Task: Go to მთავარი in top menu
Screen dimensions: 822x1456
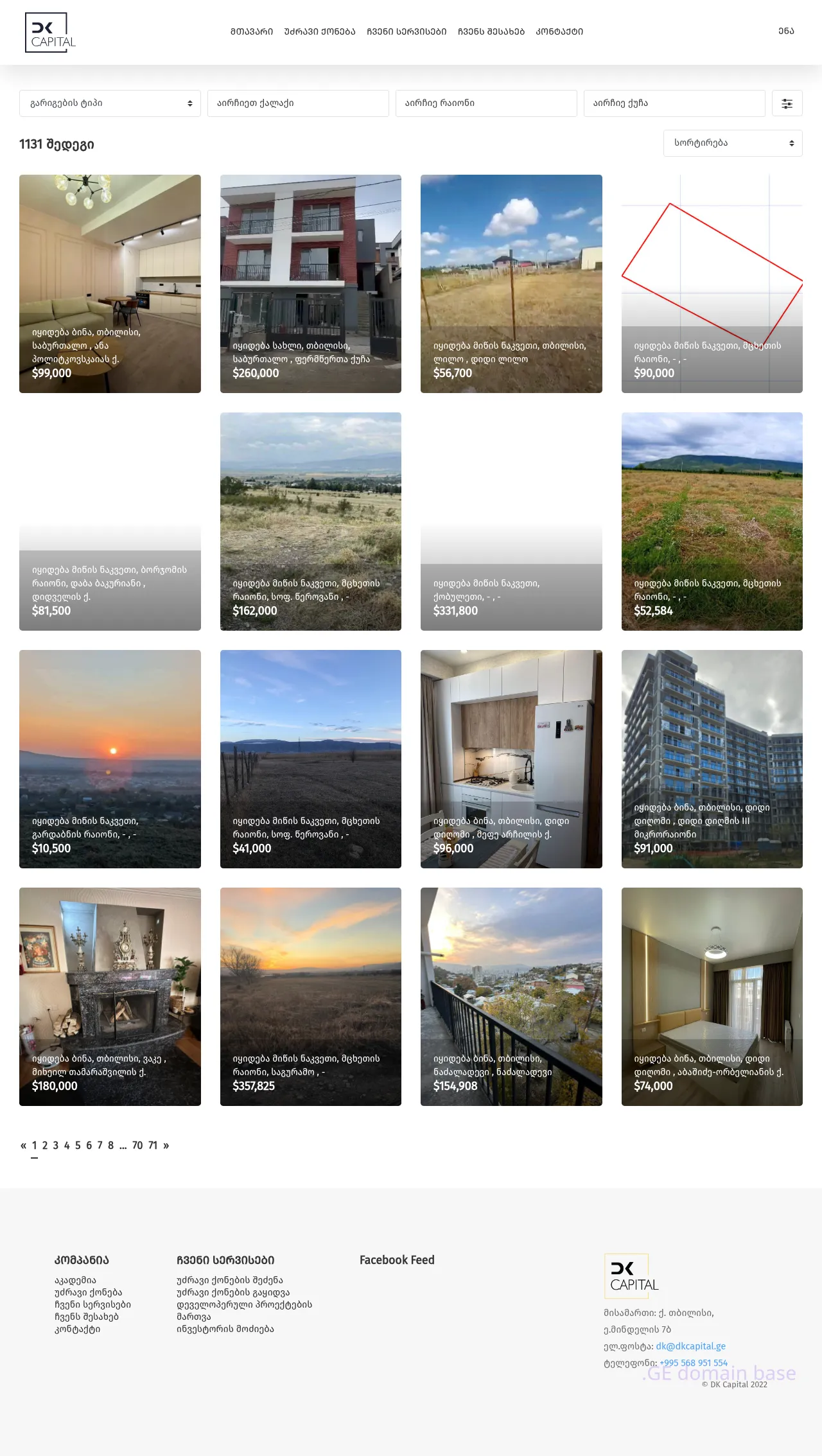Action: tap(252, 31)
